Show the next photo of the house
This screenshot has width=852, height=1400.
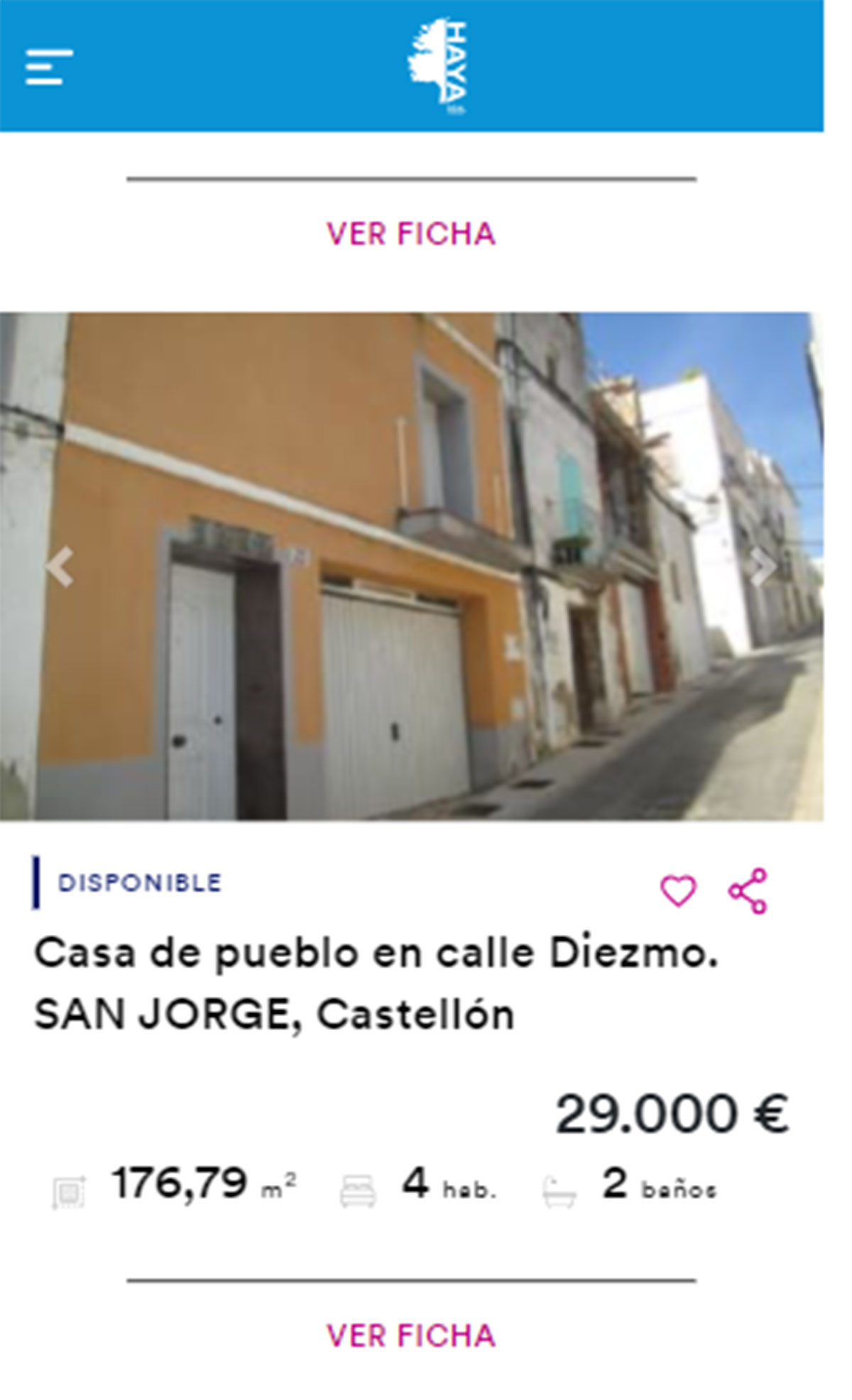(763, 567)
